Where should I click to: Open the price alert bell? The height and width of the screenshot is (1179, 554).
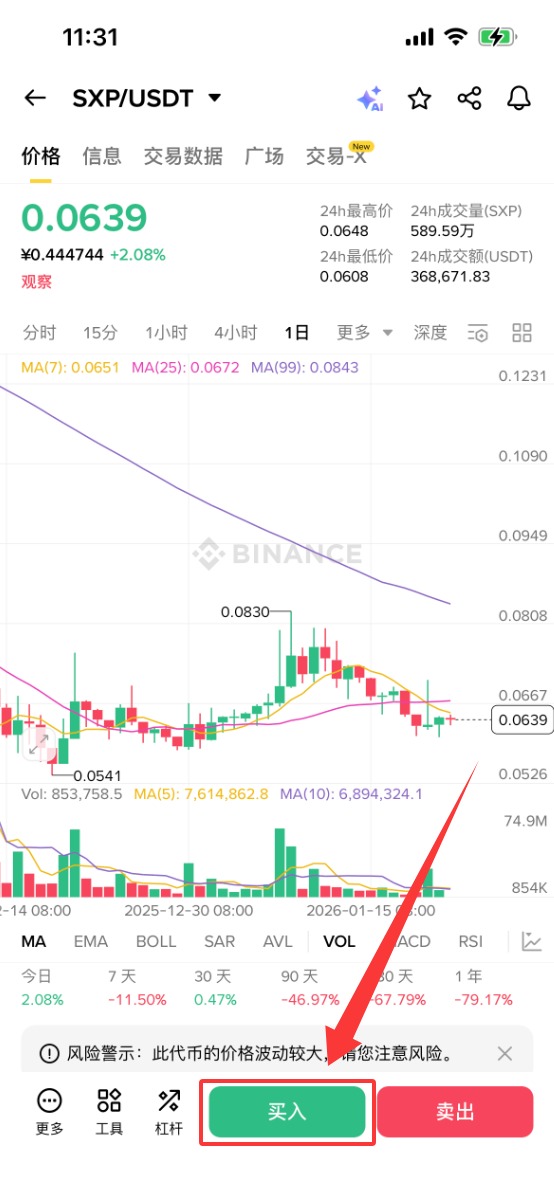[519, 99]
